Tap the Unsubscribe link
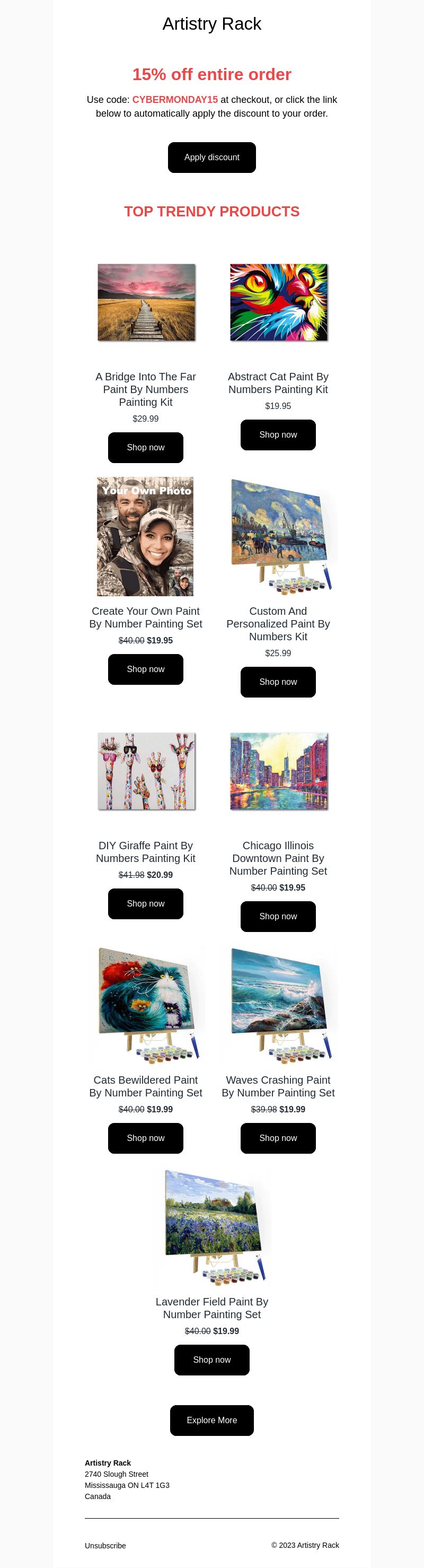 pyautogui.click(x=105, y=1545)
